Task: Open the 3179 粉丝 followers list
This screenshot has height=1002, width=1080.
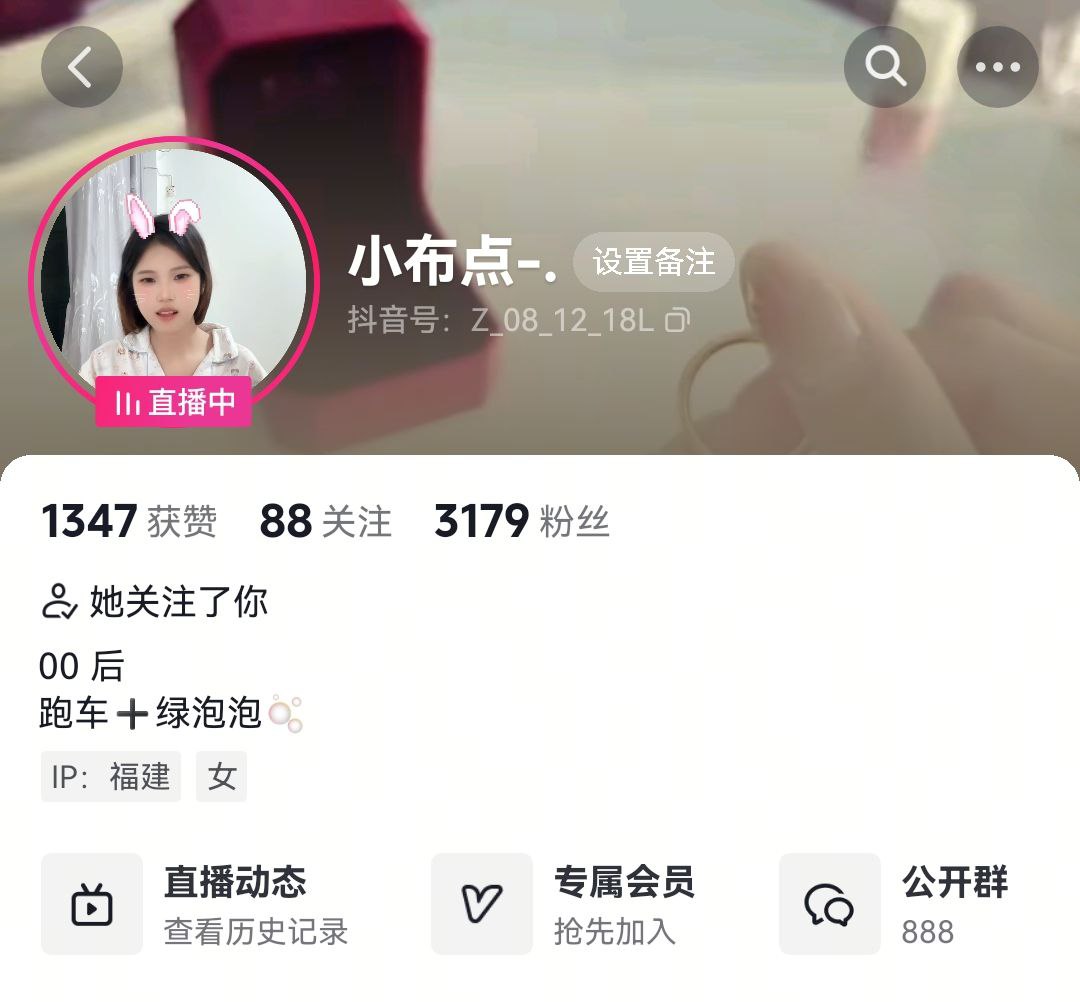Action: 521,522
